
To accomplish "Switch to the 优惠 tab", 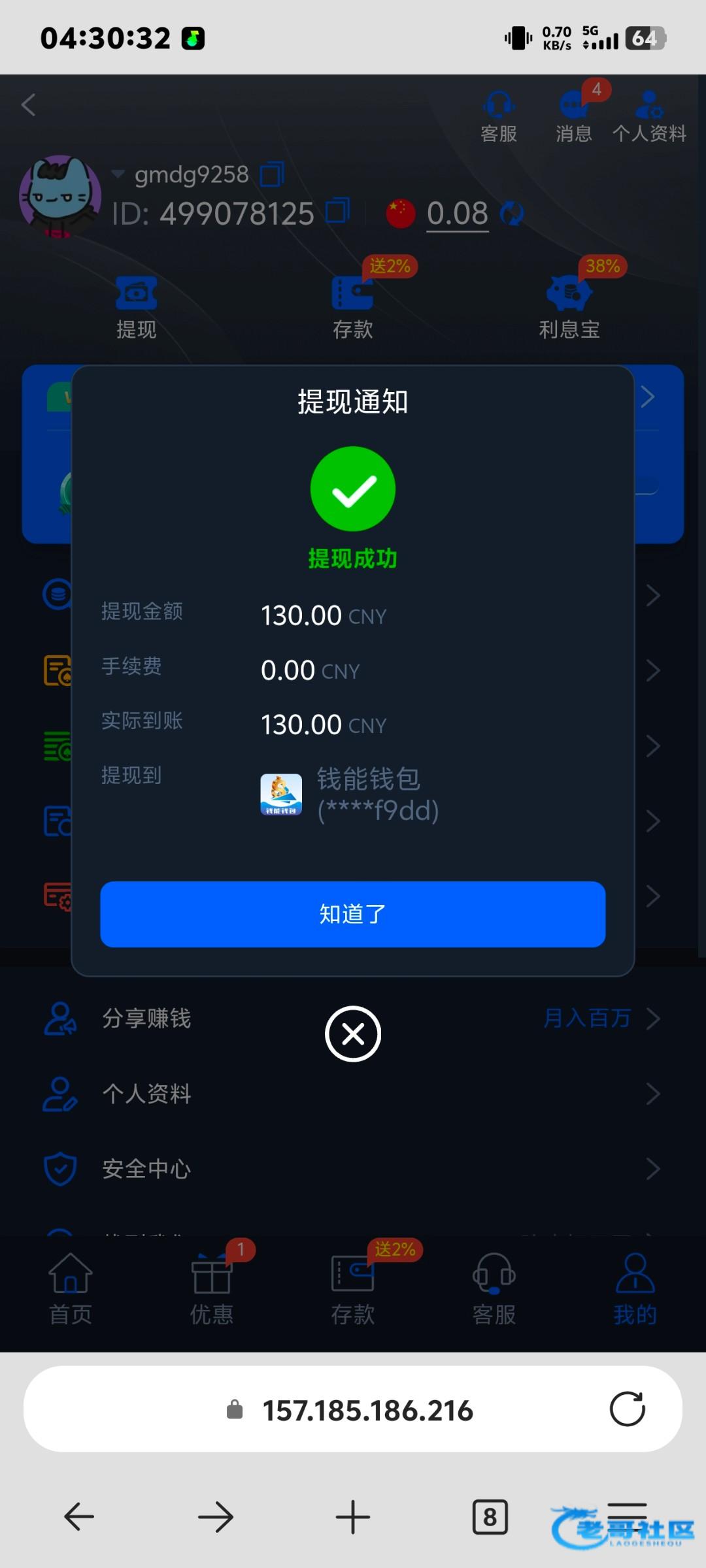I will click(x=212, y=1288).
